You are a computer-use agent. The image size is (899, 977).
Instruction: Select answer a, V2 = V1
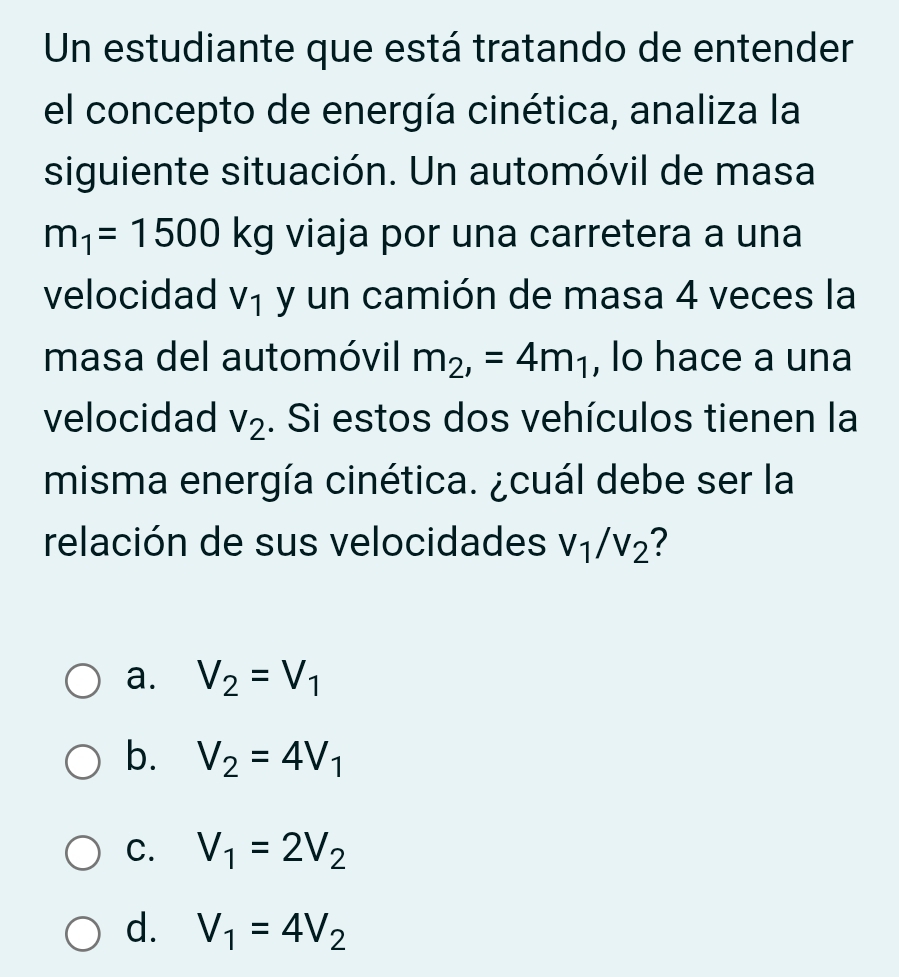83,683
